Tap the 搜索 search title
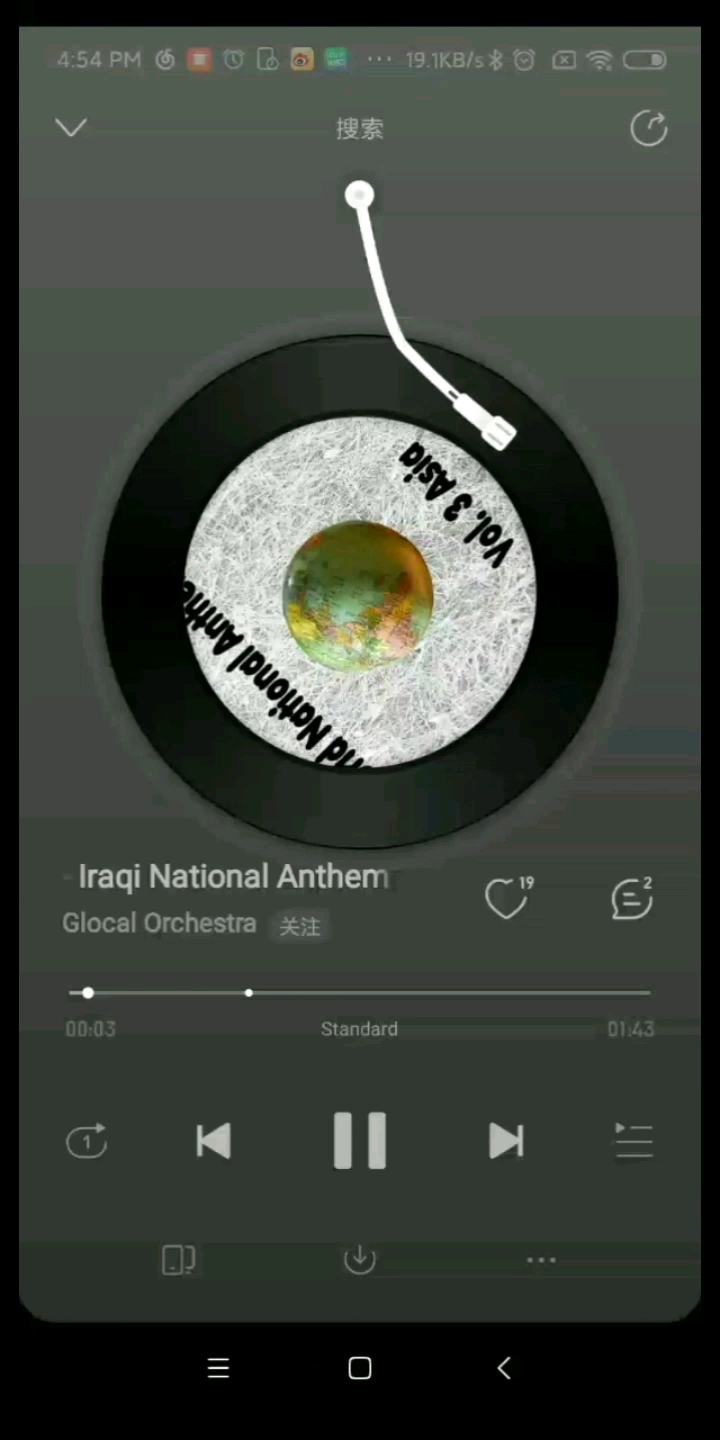Viewport: 720px width, 1440px height. point(359,129)
